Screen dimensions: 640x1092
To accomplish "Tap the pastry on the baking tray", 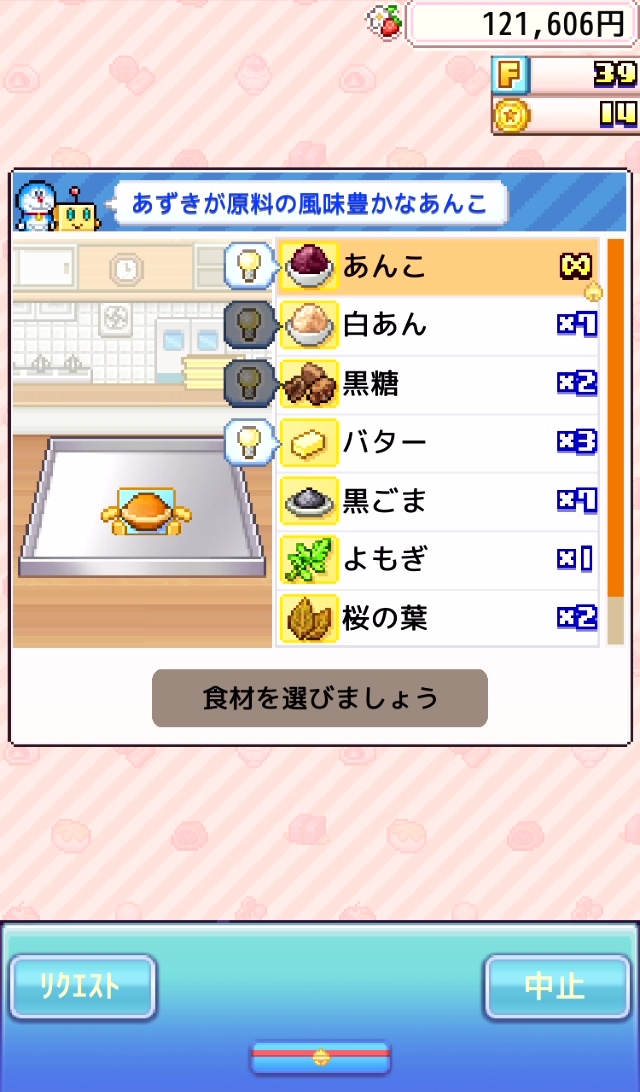I will (x=146, y=511).
